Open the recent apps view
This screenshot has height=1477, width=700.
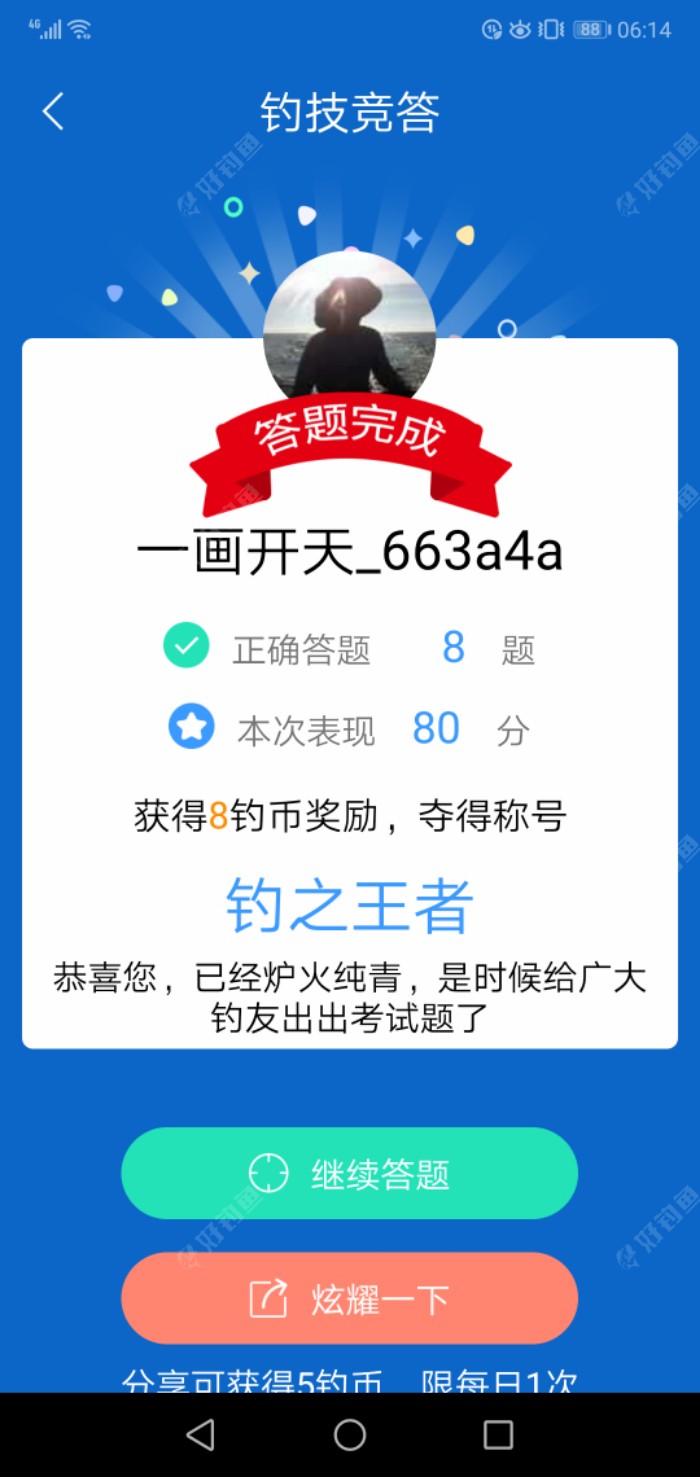498,1435
